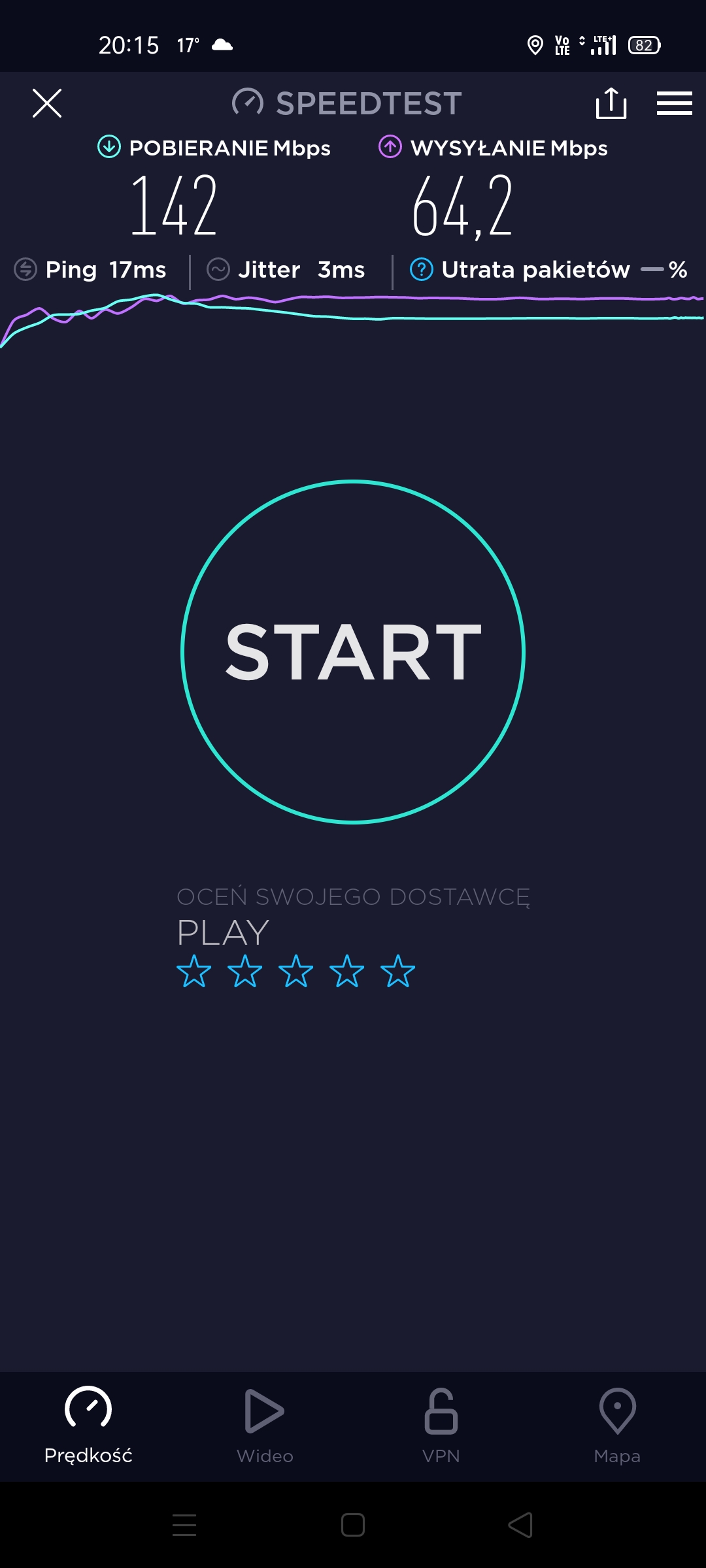Image resolution: width=706 pixels, height=1568 pixels.
Task: Give PLAY a five-star rating
Action: point(397,971)
